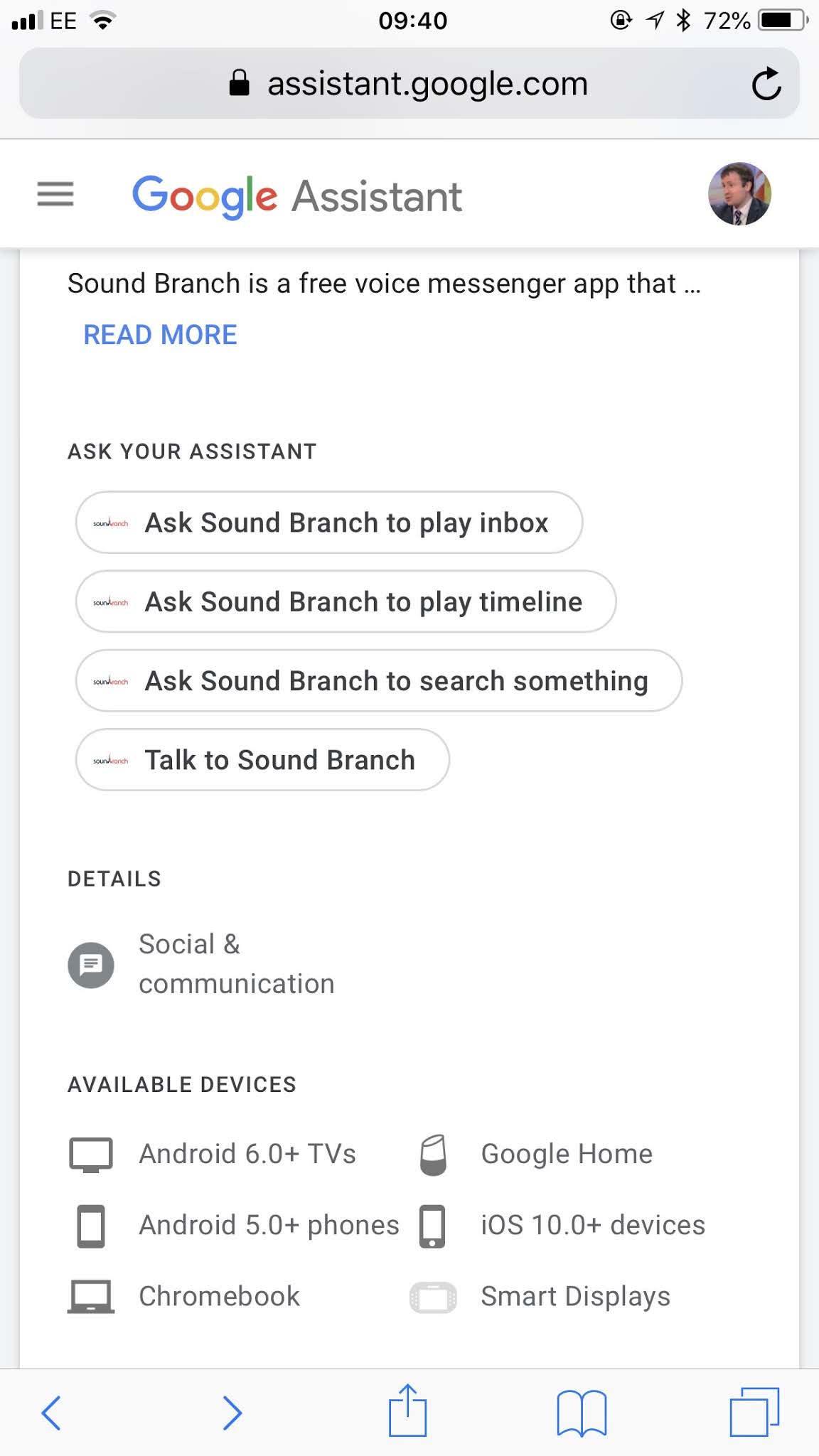This screenshot has height=1456, width=819.
Task: Show all open tabs
Action: point(755,1412)
